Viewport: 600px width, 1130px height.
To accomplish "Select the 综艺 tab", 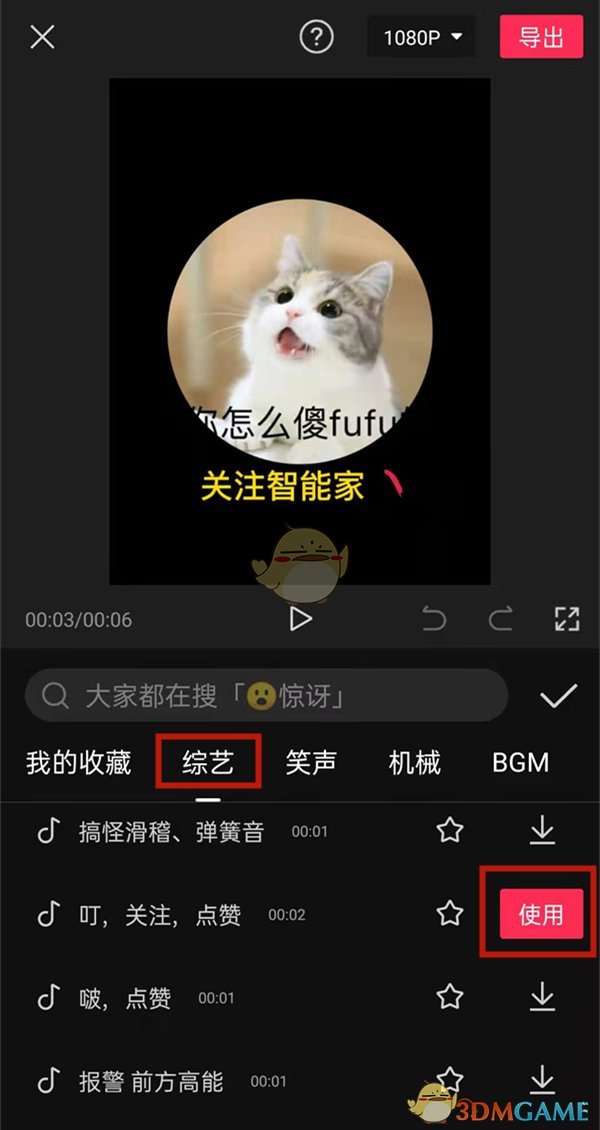I will coord(208,763).
